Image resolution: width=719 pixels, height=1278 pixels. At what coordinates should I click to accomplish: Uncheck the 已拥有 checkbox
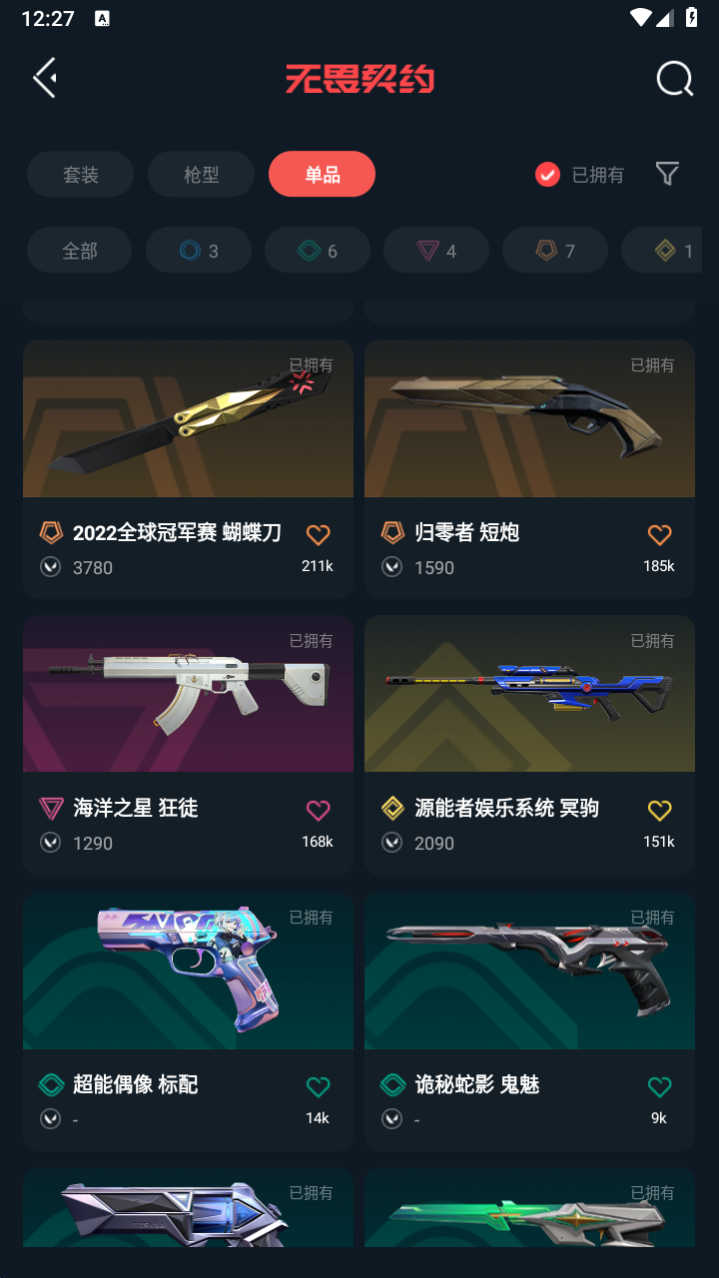click(x=547, y=174)
